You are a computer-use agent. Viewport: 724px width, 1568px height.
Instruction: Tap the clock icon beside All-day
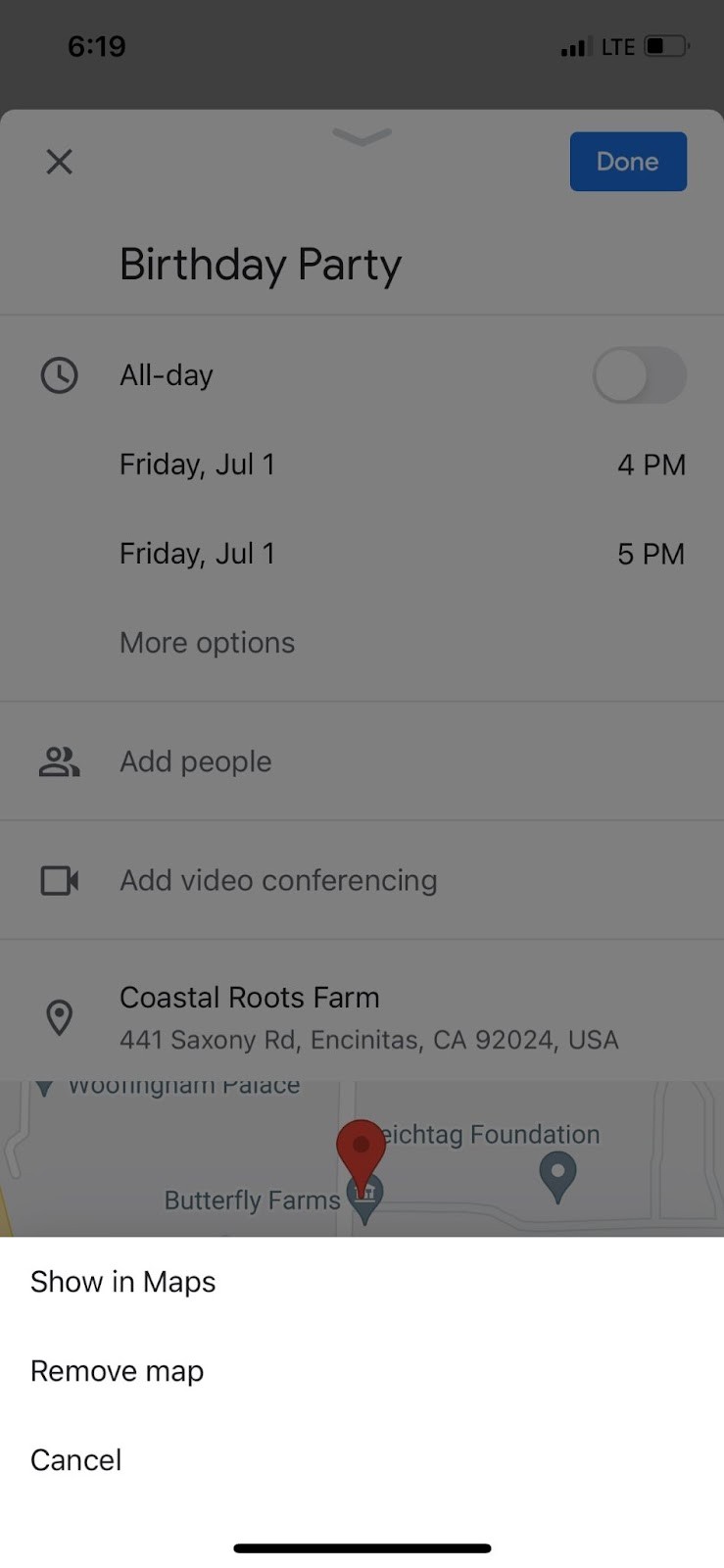tap(59, 374)
